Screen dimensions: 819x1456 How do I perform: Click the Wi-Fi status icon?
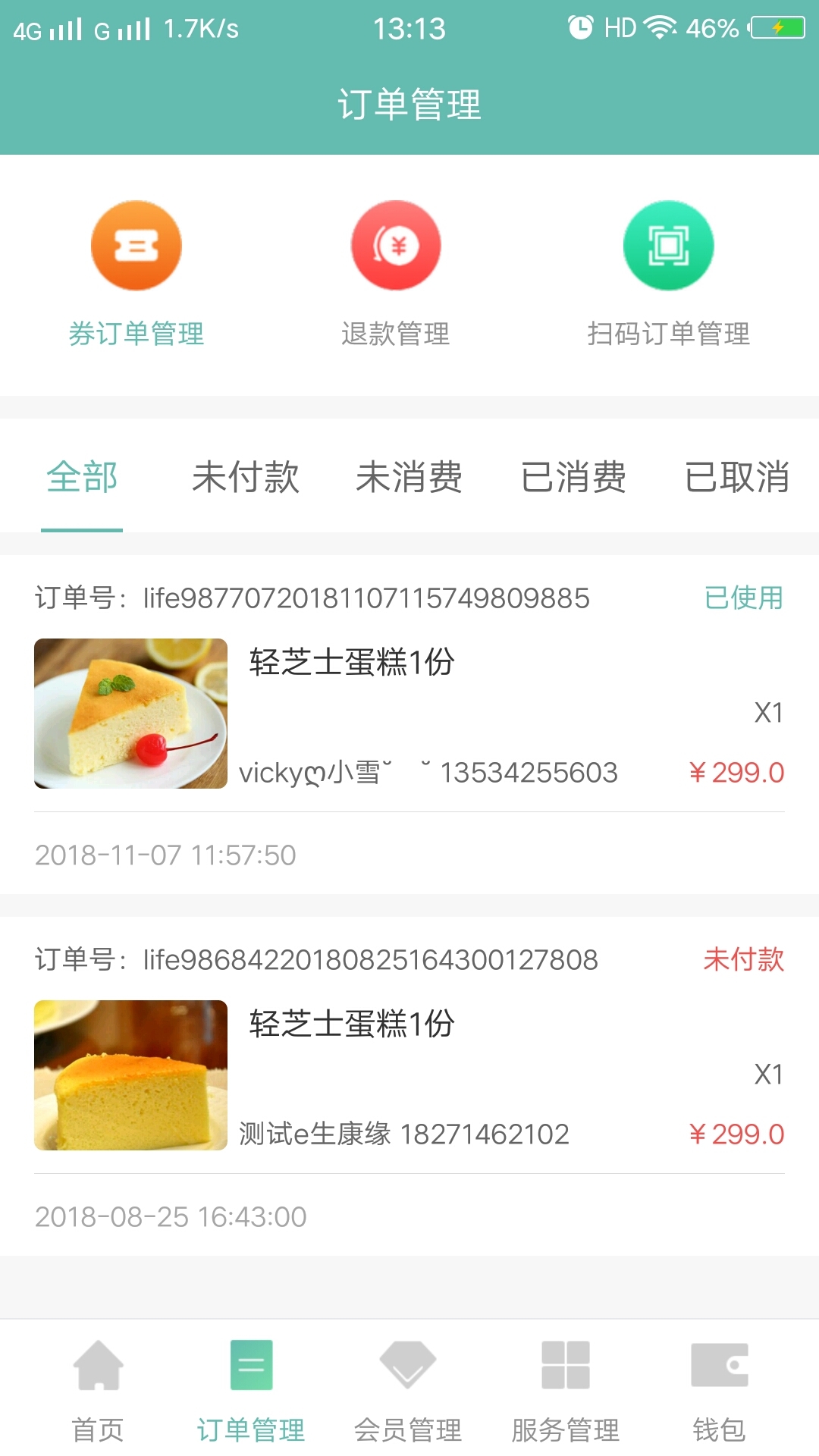(x=659, y=25)
